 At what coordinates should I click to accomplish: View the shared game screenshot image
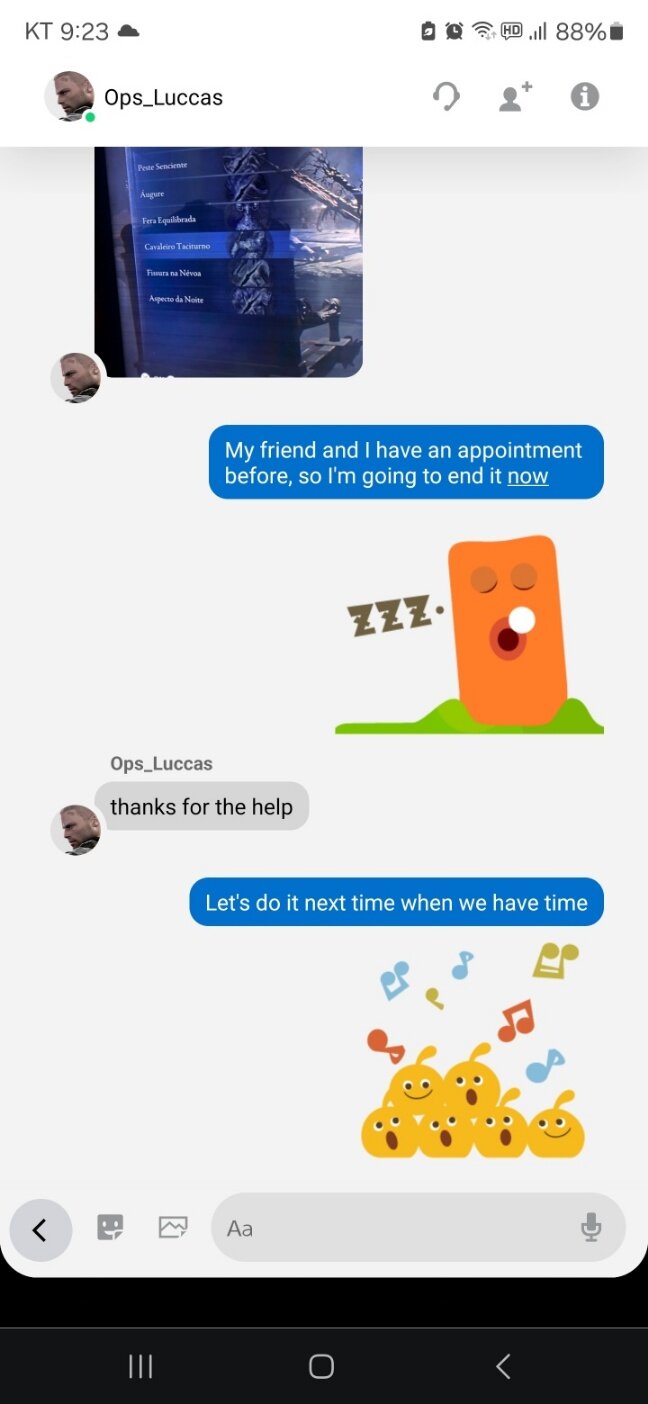[228, 260]
